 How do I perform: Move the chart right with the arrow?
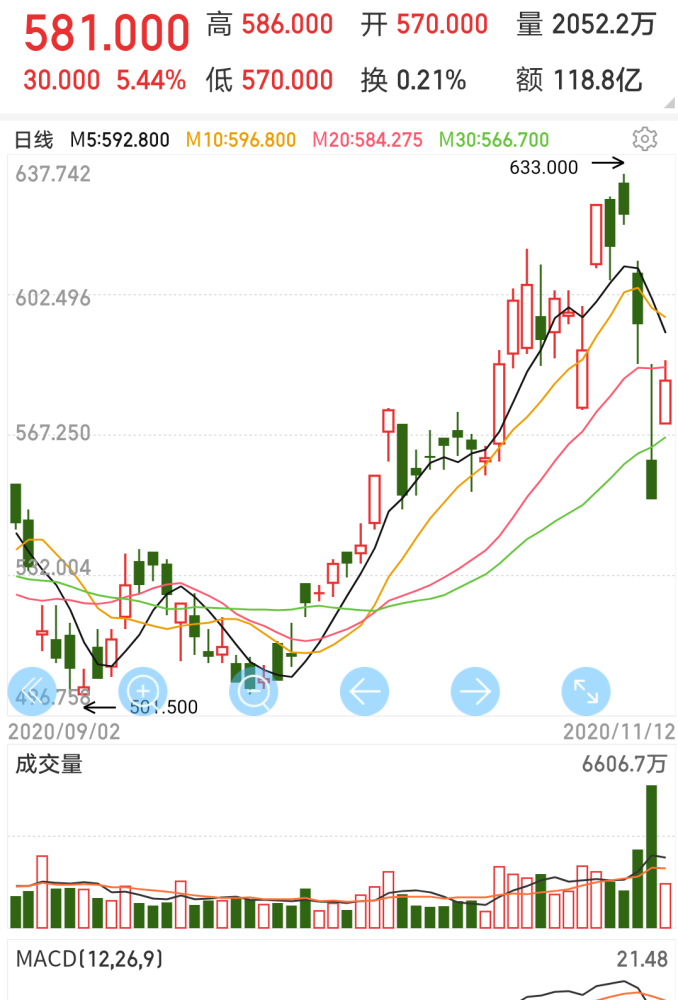coord(475,691)
